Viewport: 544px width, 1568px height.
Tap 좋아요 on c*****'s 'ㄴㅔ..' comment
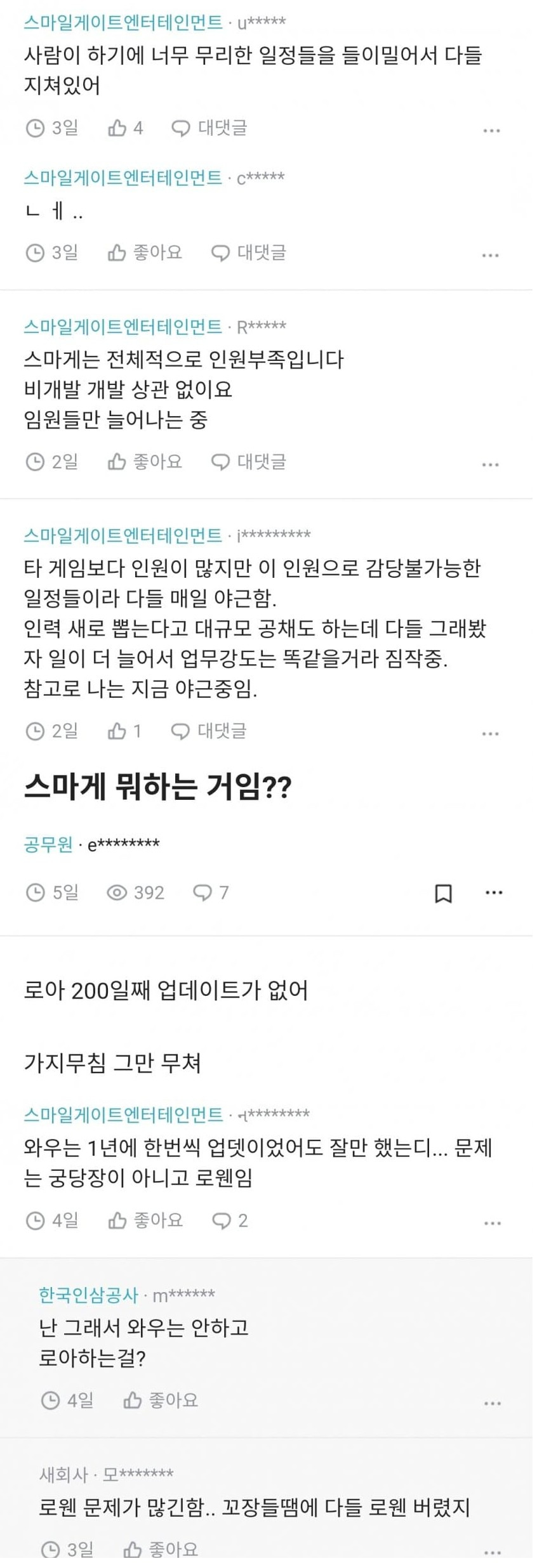tap(145, 253)
